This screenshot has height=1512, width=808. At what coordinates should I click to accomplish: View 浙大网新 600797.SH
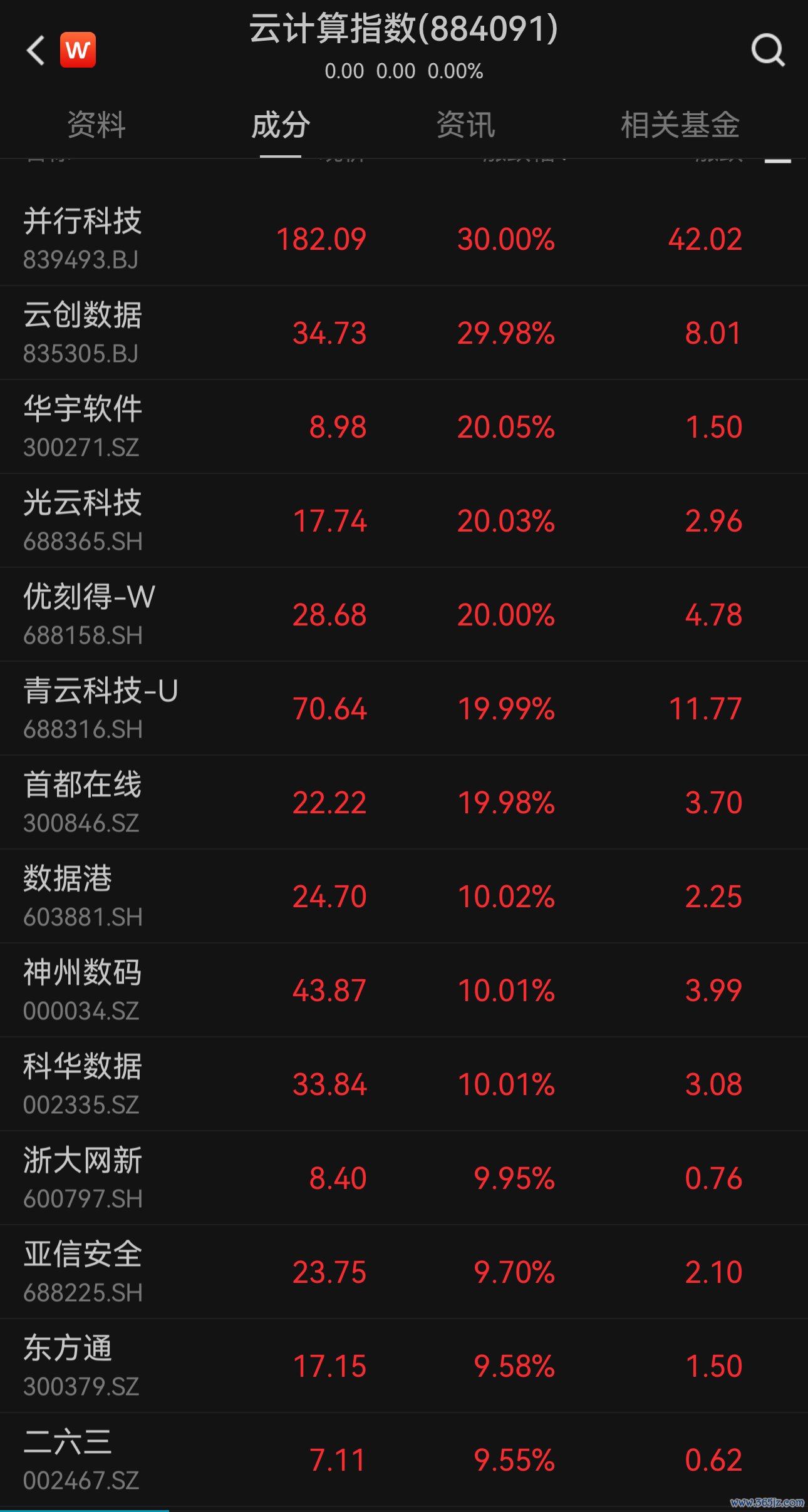[404, 1178]
